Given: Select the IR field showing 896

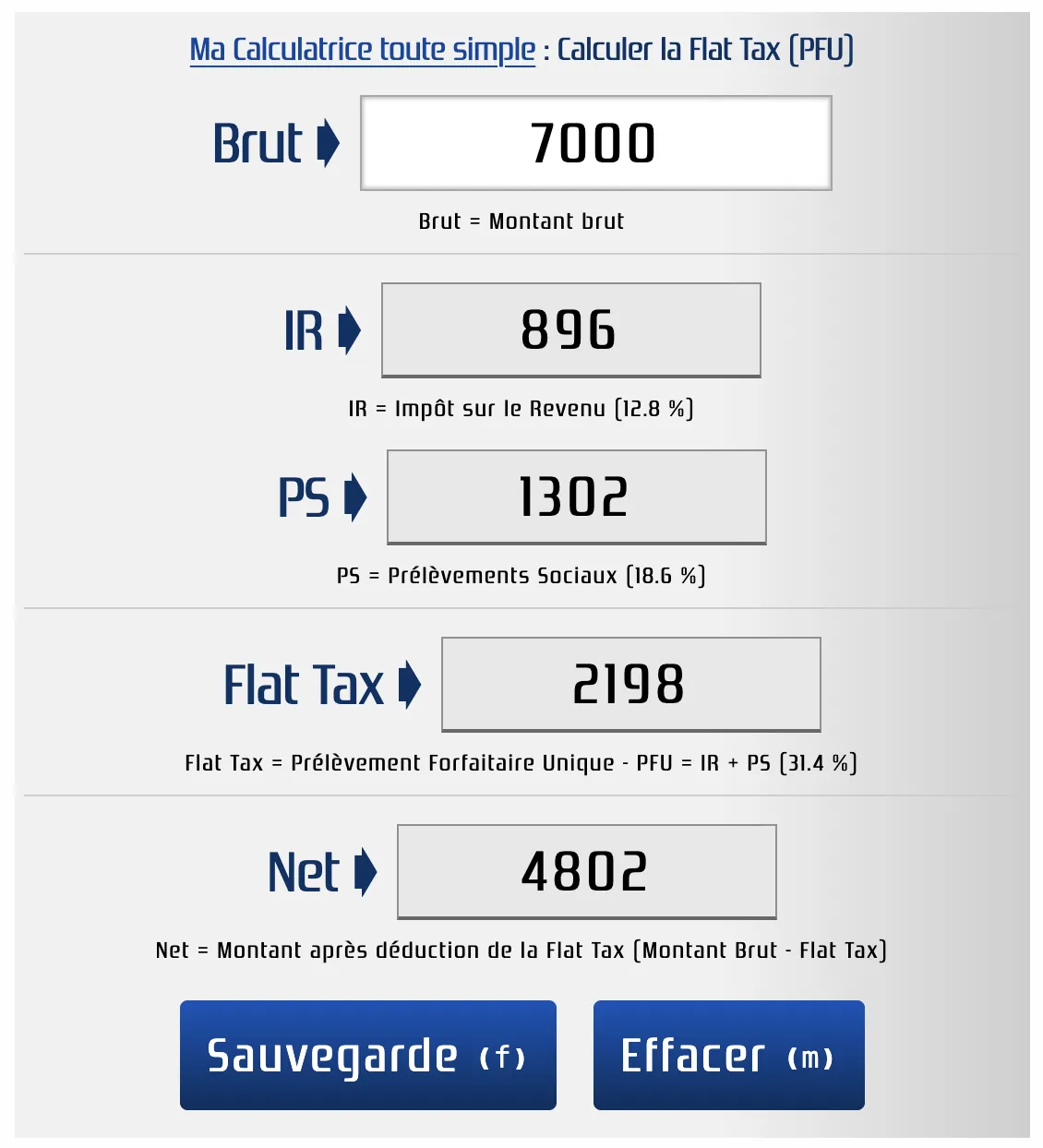Looking at the screenshot, I should 569,329.
